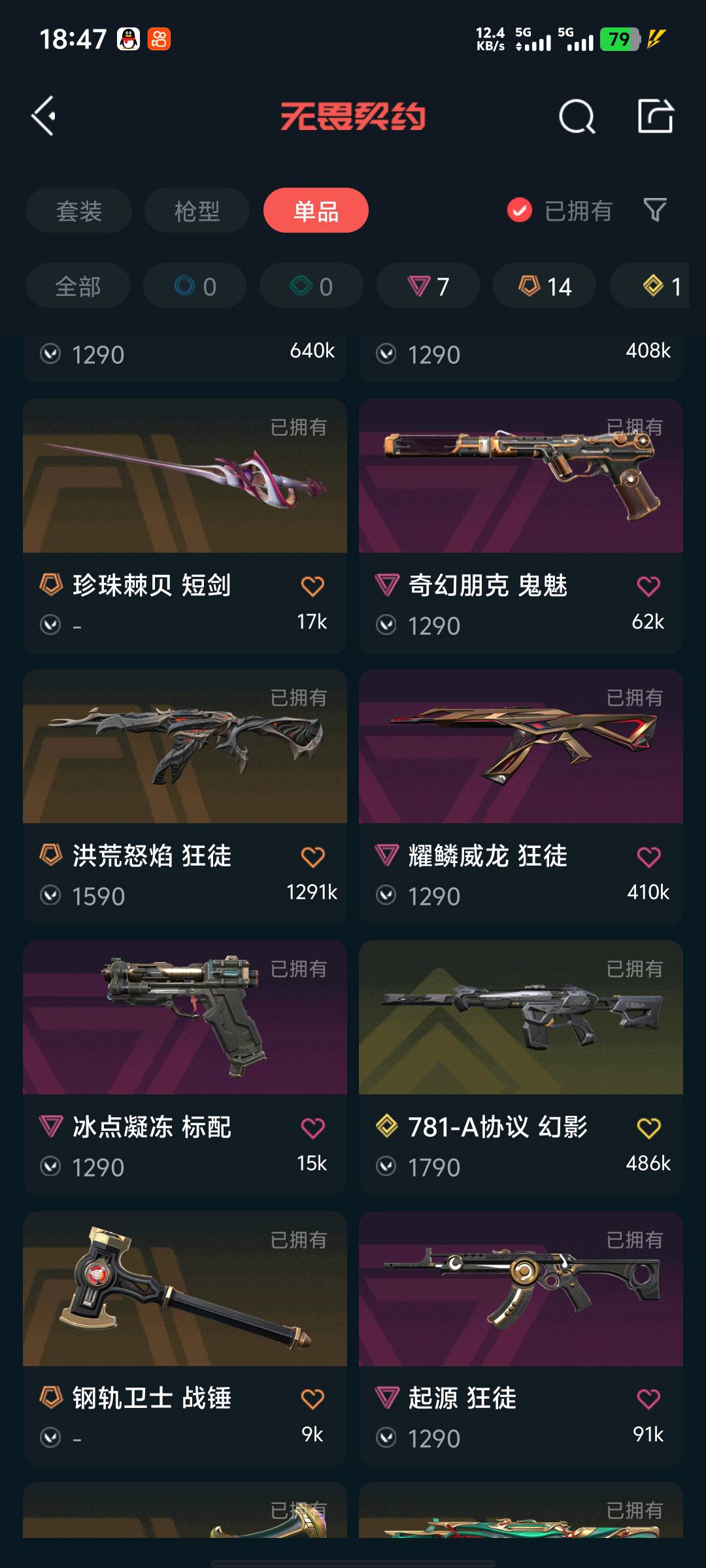Open the filter funnel icon

(x=655, y=210)
